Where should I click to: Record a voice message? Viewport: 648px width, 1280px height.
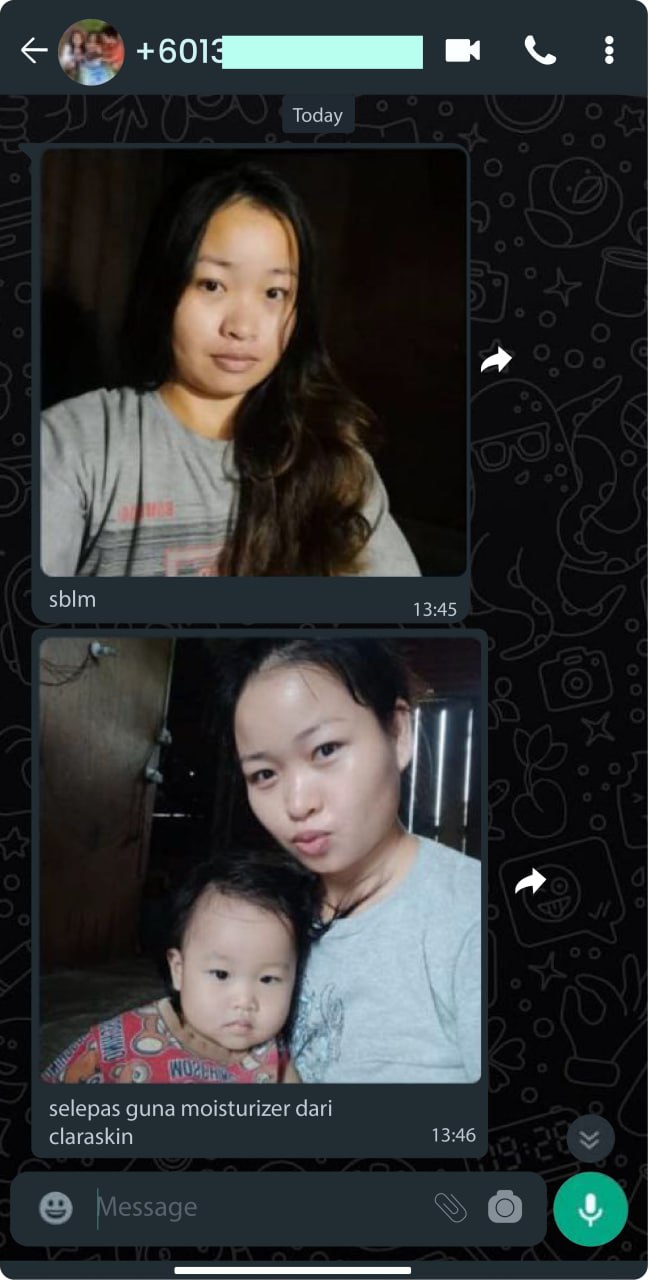click(590, 1208)
